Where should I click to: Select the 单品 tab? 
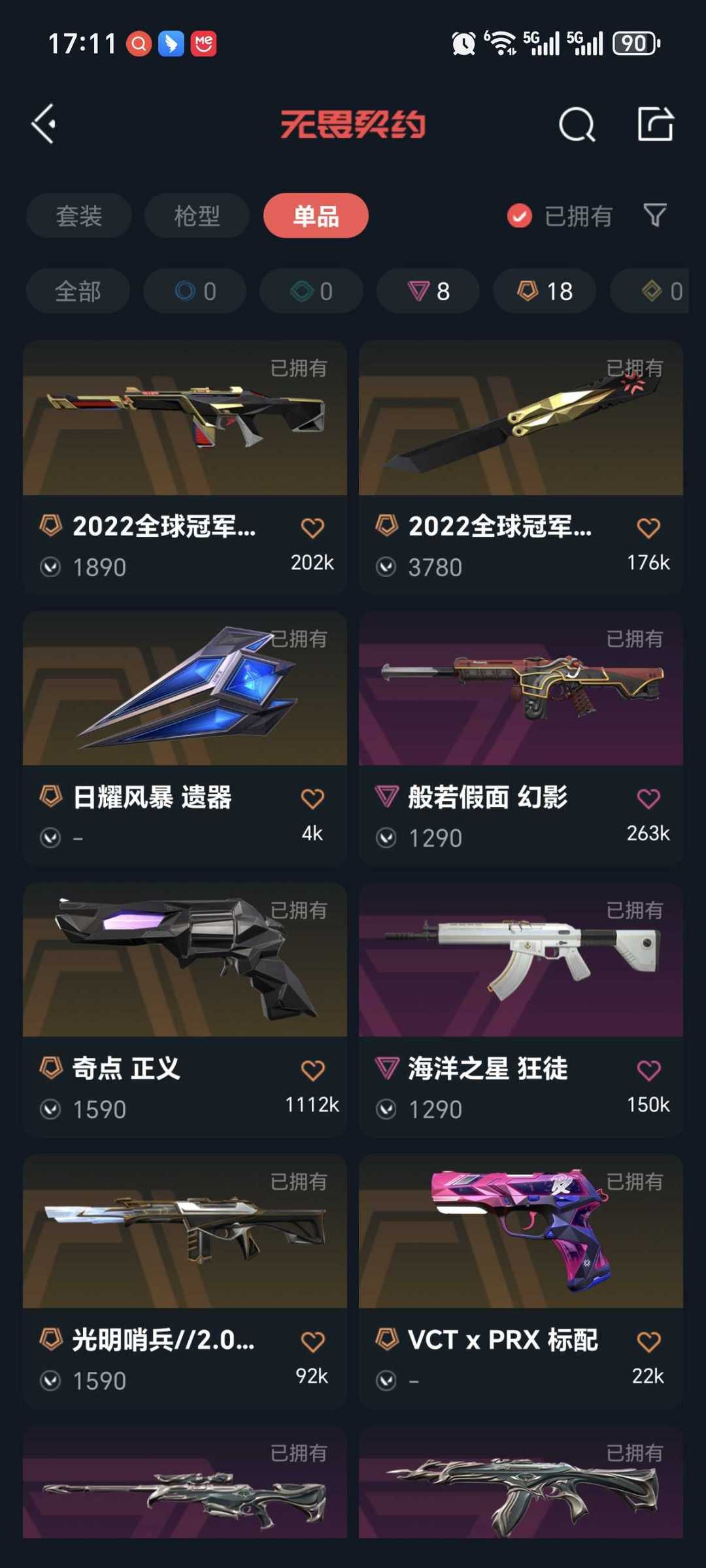pos(316,216)
